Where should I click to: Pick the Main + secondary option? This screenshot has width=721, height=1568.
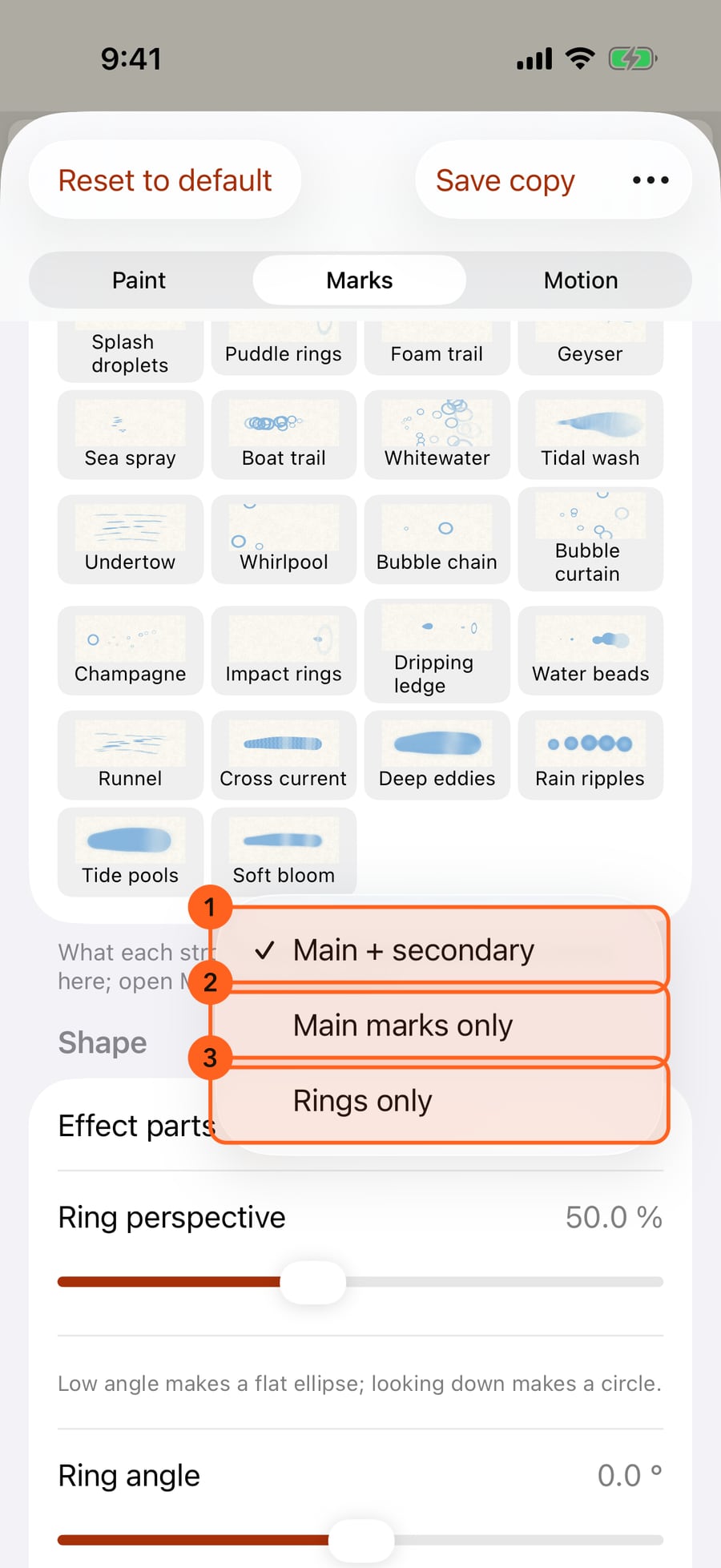(439, 949)
